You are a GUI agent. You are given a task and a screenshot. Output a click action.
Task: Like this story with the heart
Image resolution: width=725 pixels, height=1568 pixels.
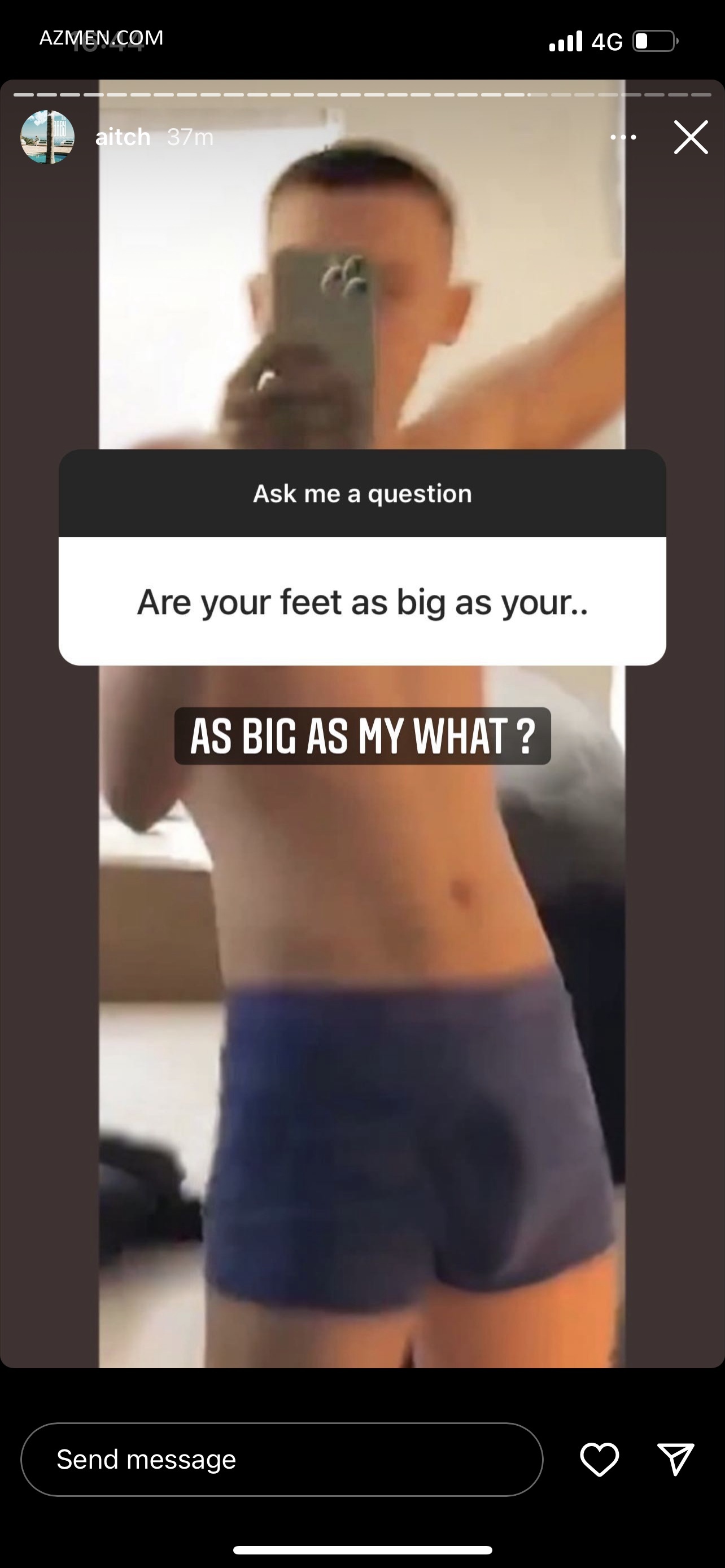[x=599, y=1459]
